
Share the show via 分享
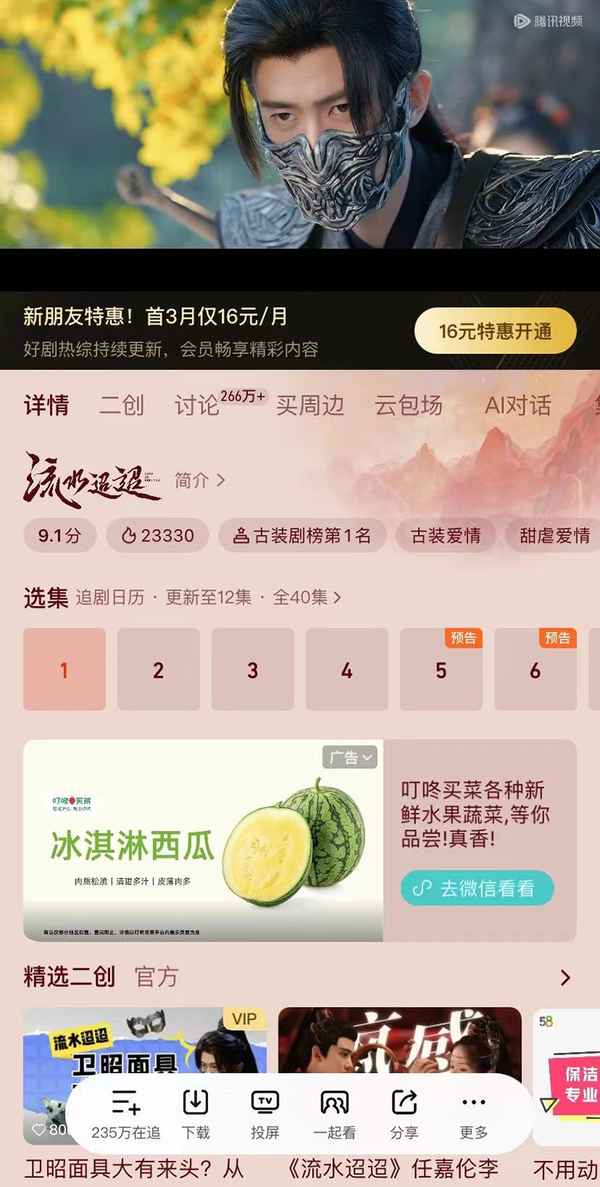tap(404, 1113)
